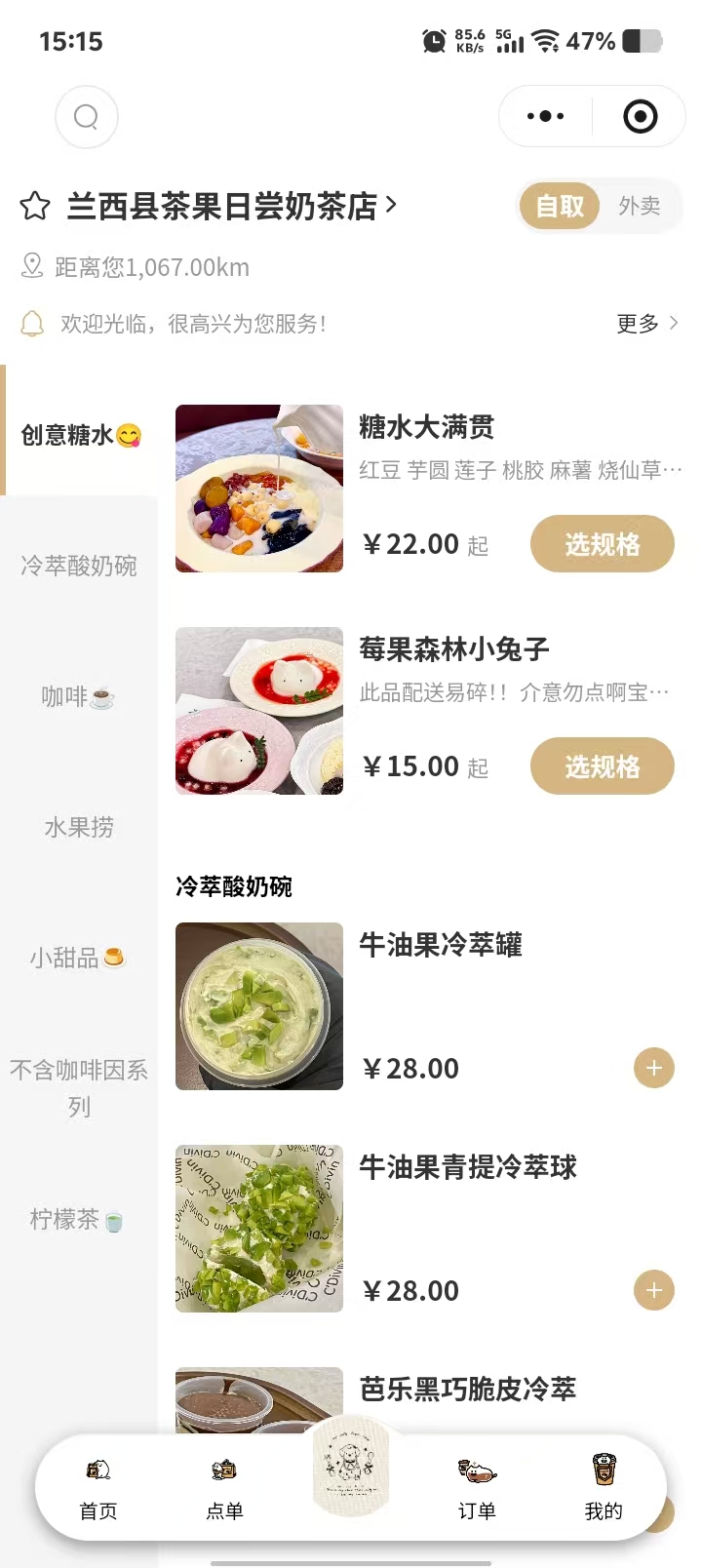Open the 不含咖啡因系列 category
702x1568 pixels.
point(79,1088)
